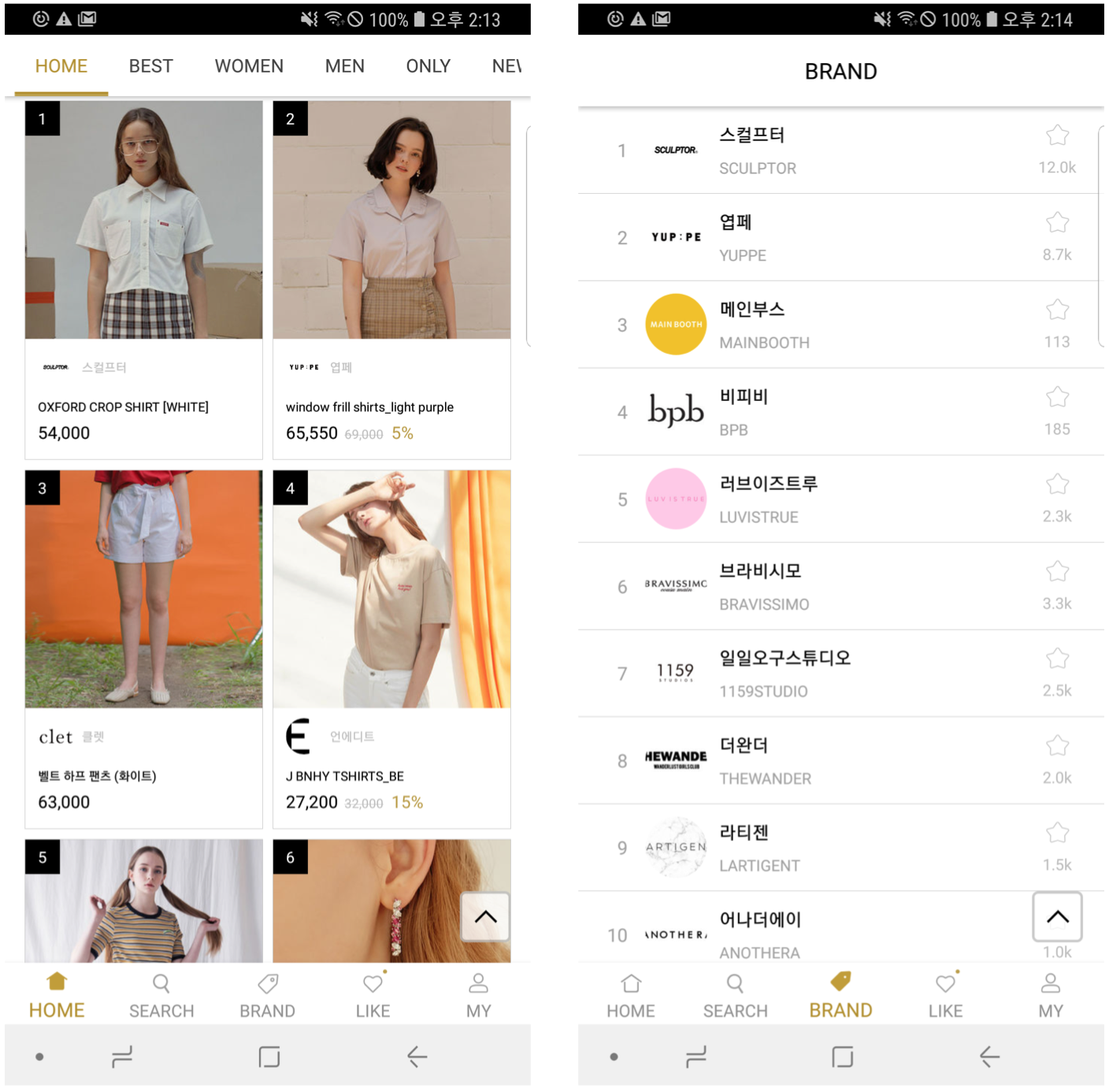Viewport: 1109px width, 1092px height.
Task: Favorite the 1159STUDIO brand
Action: click(1057, 659)
